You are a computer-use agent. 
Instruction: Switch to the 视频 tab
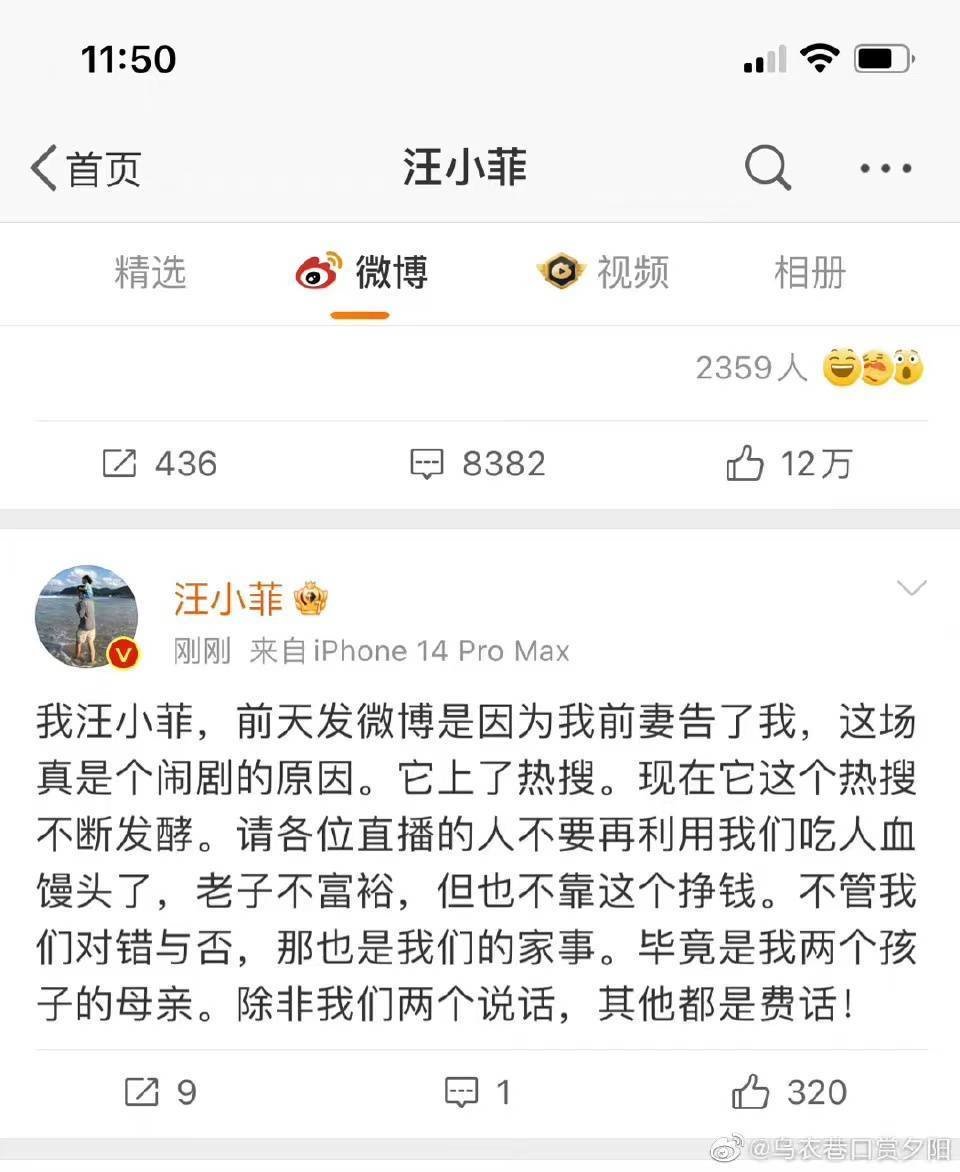click(603, 272)
